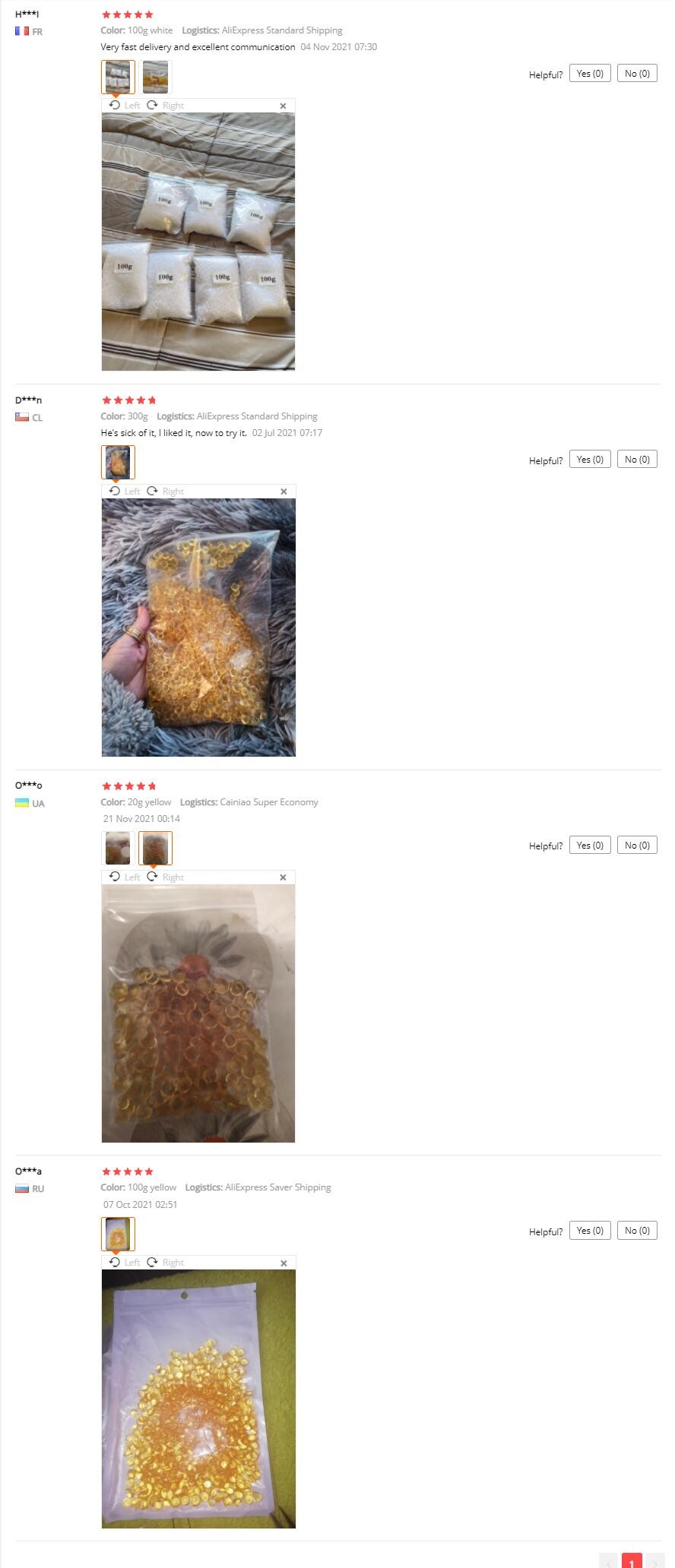Viewport: 675px width, 1568px height.
Task: Vote No on D***n's review
Action: [x=637, y=460]
